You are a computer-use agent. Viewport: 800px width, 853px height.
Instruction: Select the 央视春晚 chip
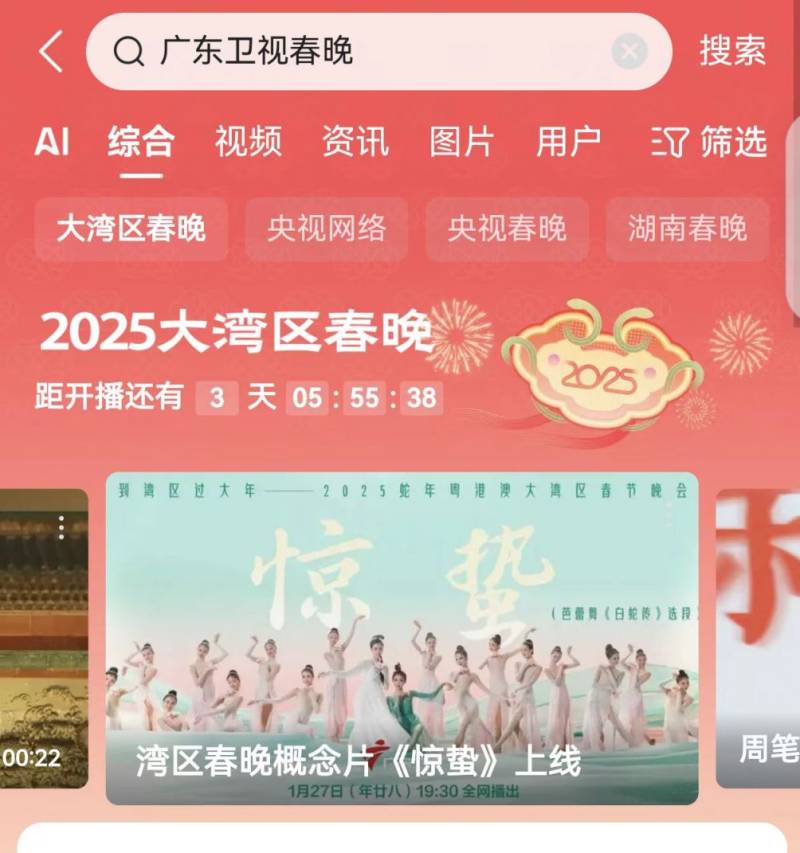pos(506,229)
